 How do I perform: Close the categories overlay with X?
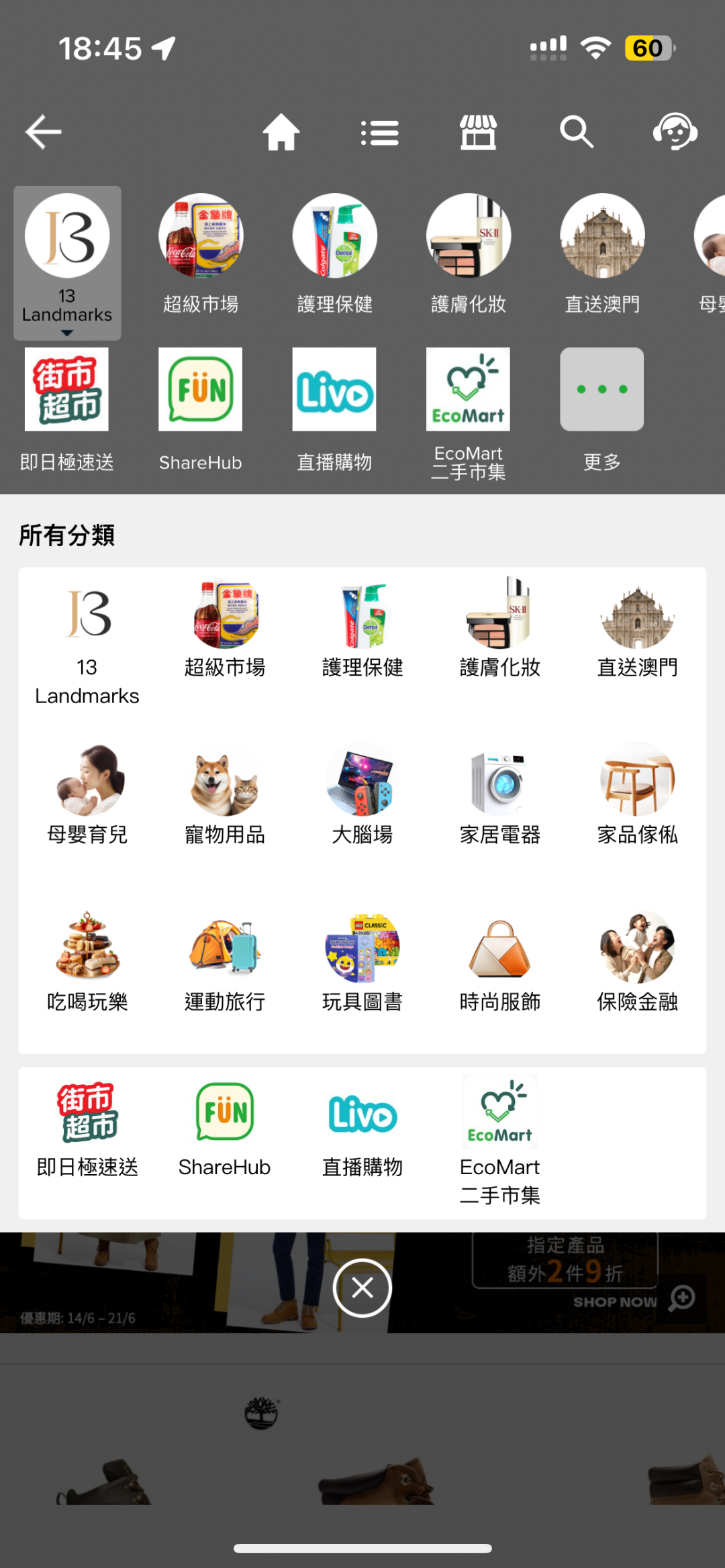point(362,1288)
